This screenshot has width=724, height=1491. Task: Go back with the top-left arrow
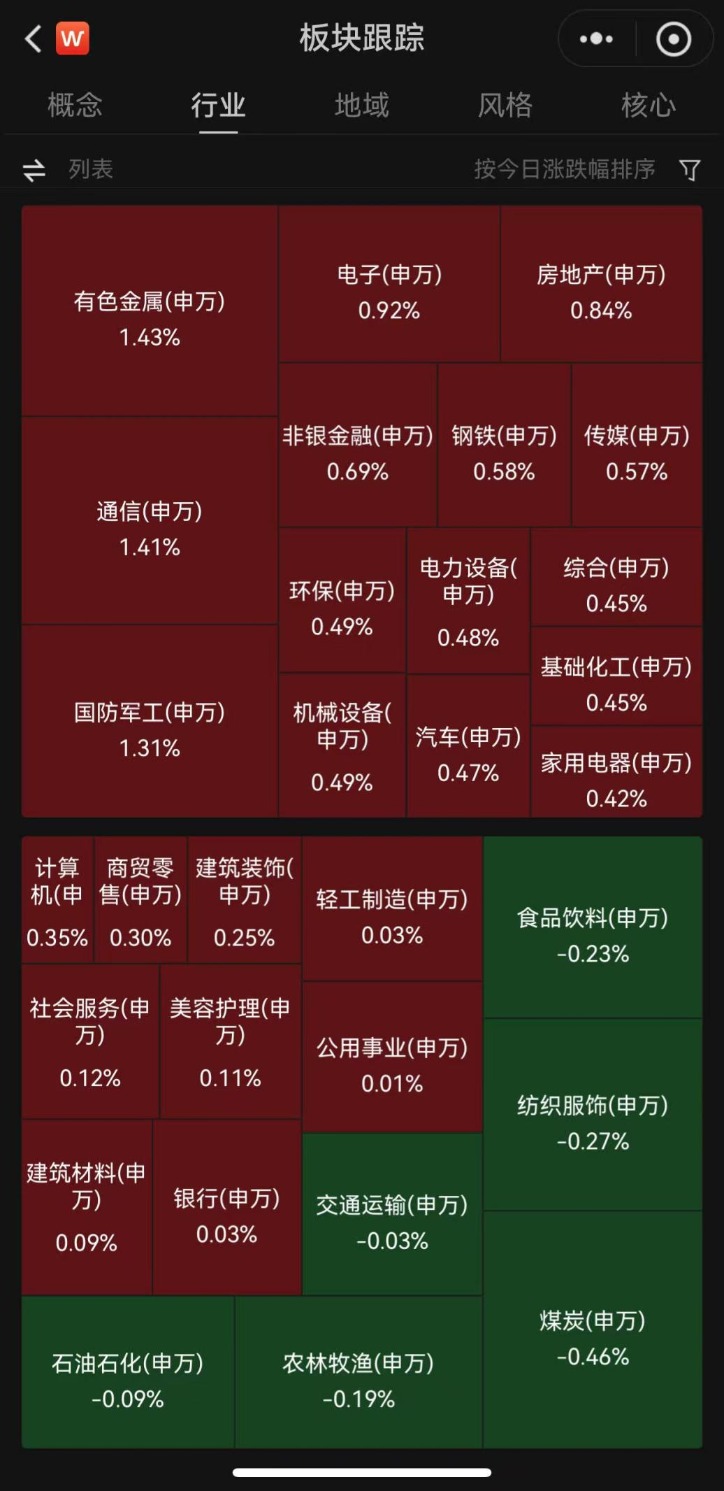tap(33, 39)
